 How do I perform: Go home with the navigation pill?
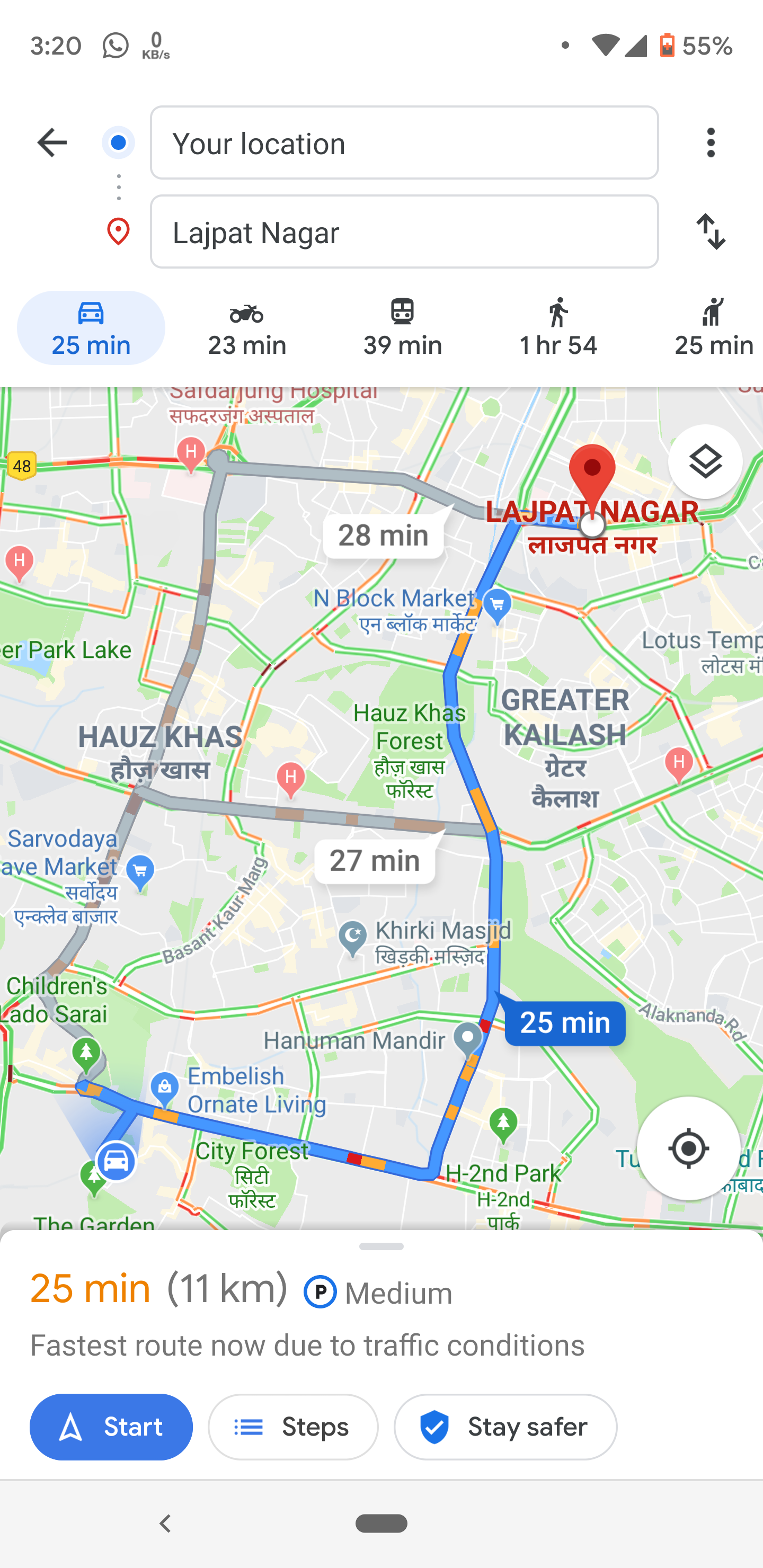(x=381, y=1524)
